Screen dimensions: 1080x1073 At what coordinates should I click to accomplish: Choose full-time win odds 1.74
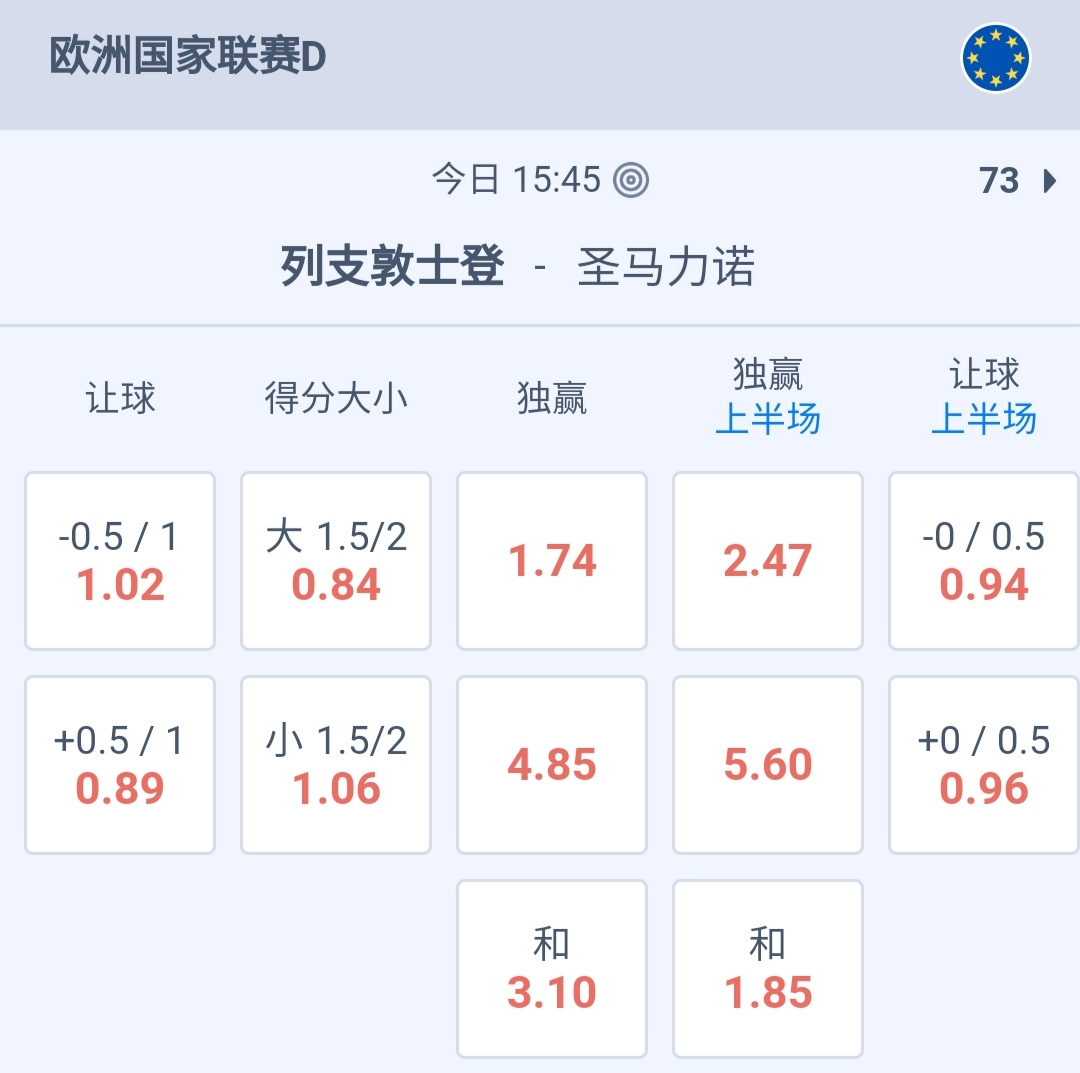(552, 561)
